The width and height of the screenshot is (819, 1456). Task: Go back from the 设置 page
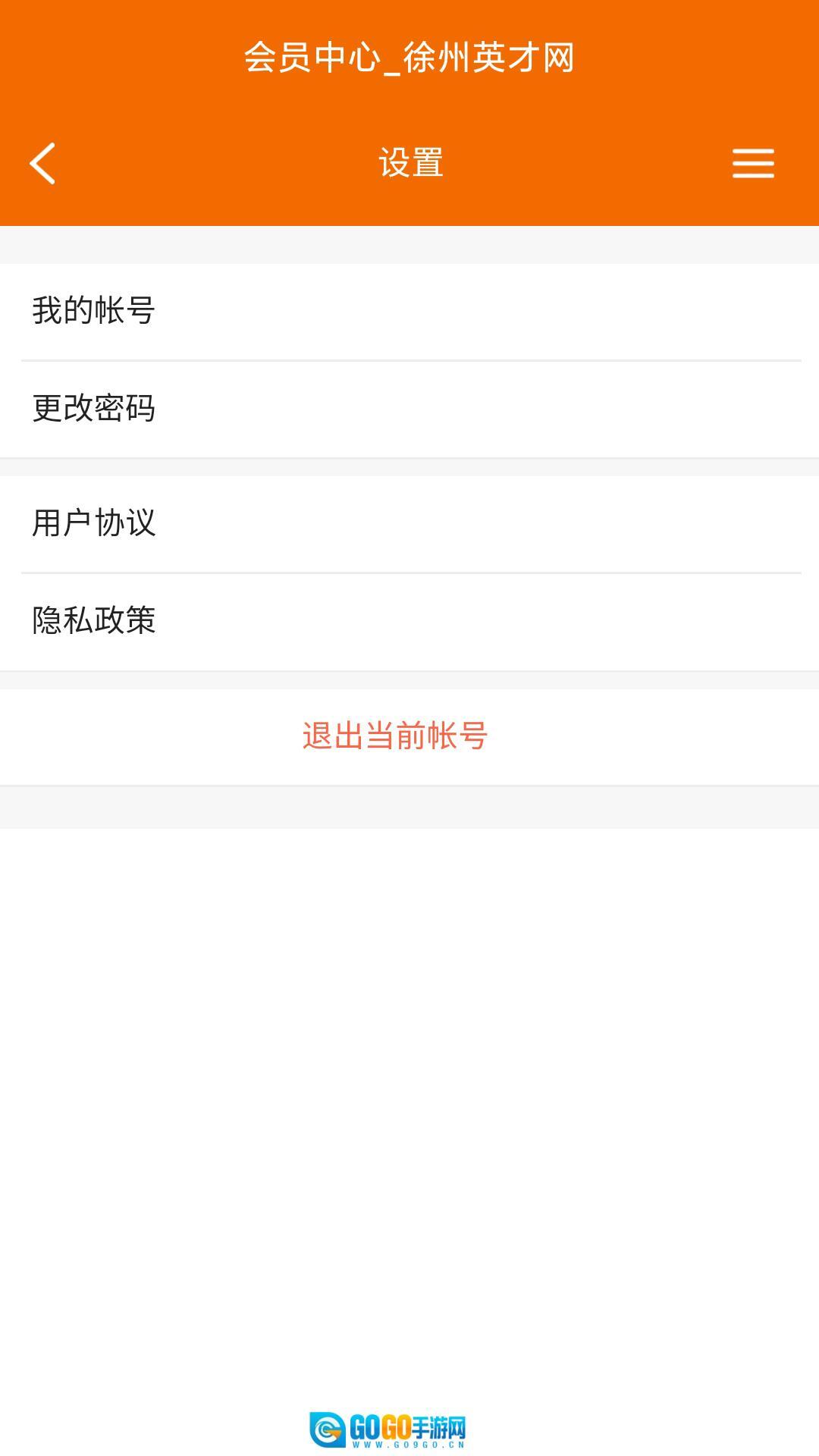(x=42, y=163)
